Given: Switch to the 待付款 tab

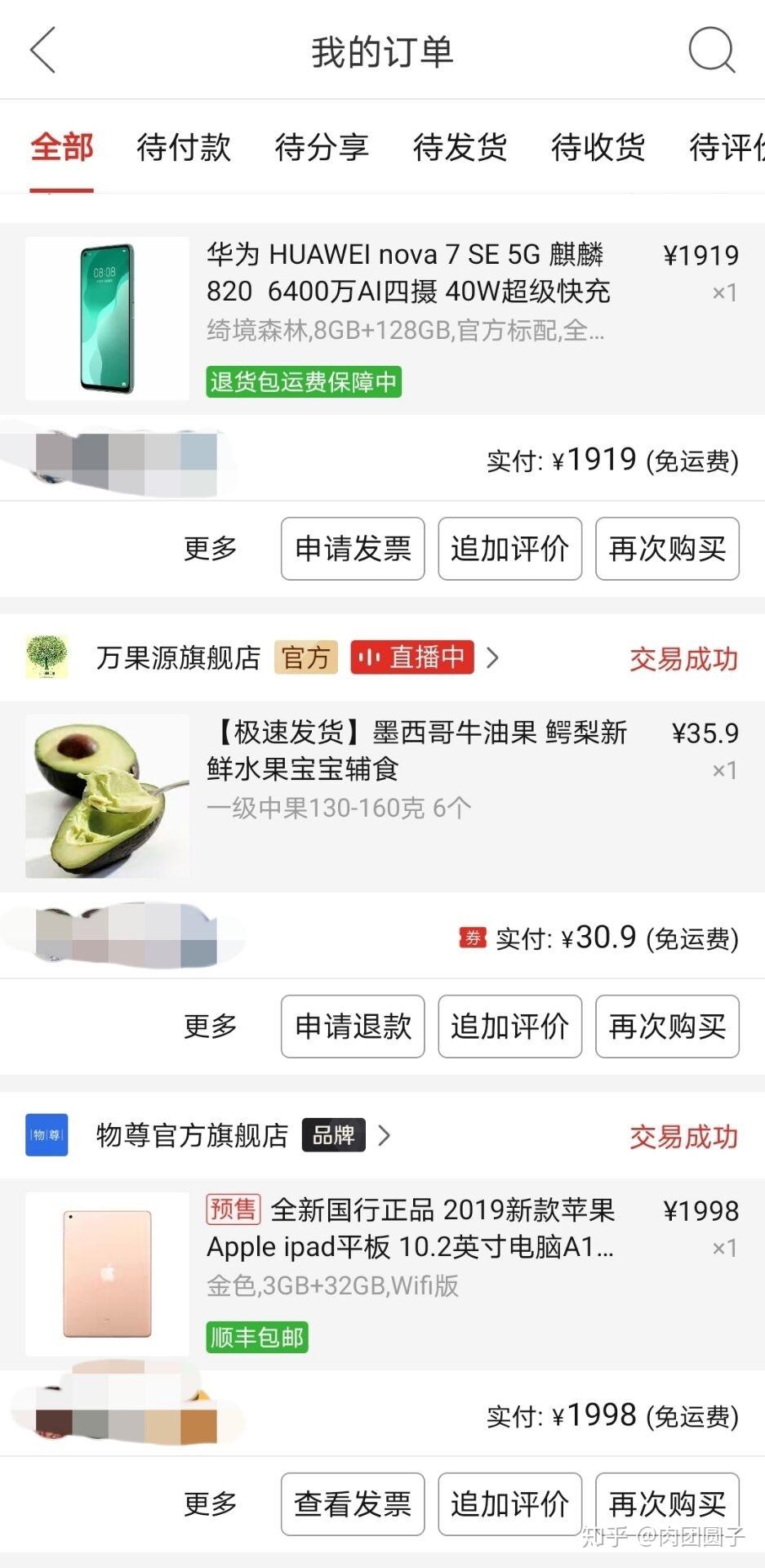Looking at the screenshot, I should pos(184,148).
